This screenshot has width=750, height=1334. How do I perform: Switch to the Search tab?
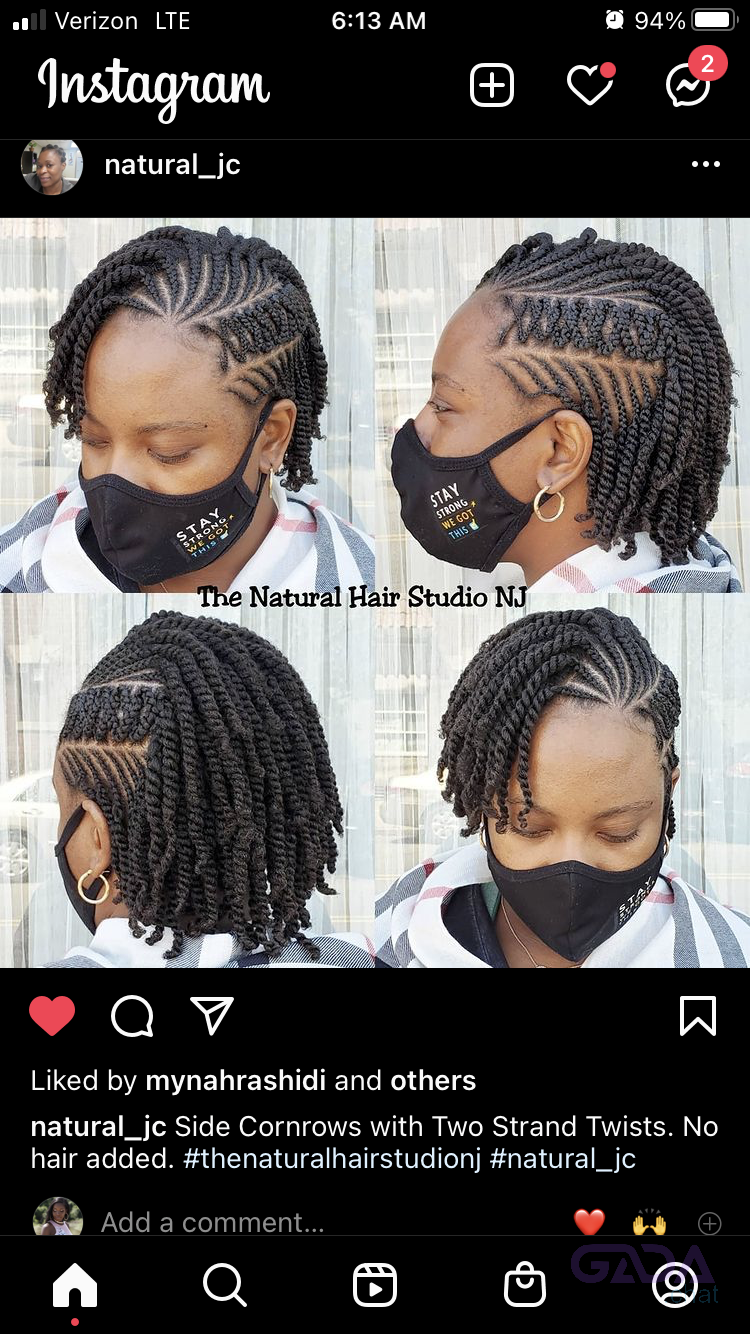(224, 1285)
